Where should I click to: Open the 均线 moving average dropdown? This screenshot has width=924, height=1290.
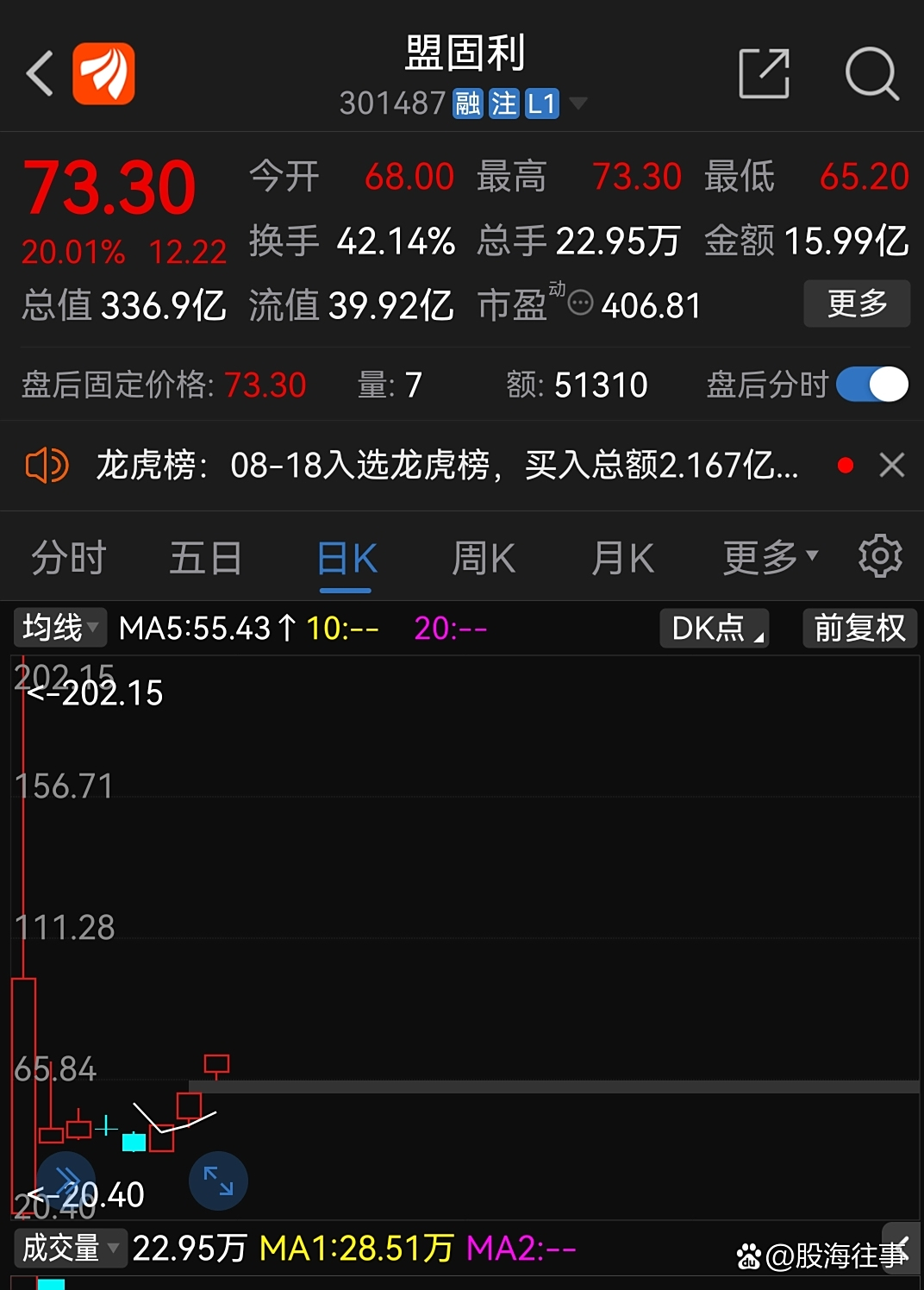click(x=57, y=629)
